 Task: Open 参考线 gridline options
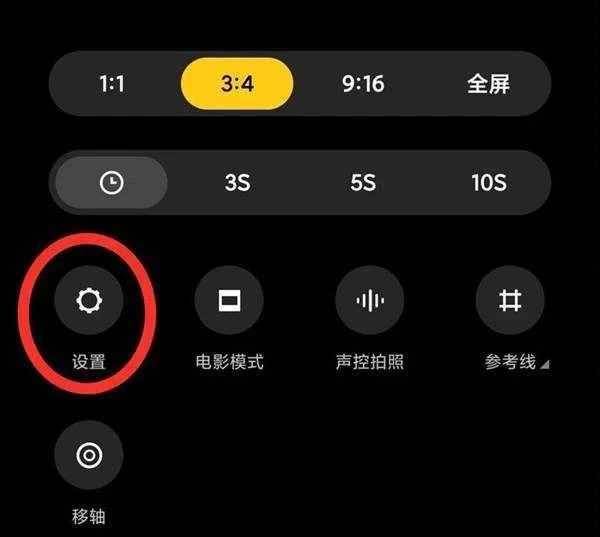(510, 300)
